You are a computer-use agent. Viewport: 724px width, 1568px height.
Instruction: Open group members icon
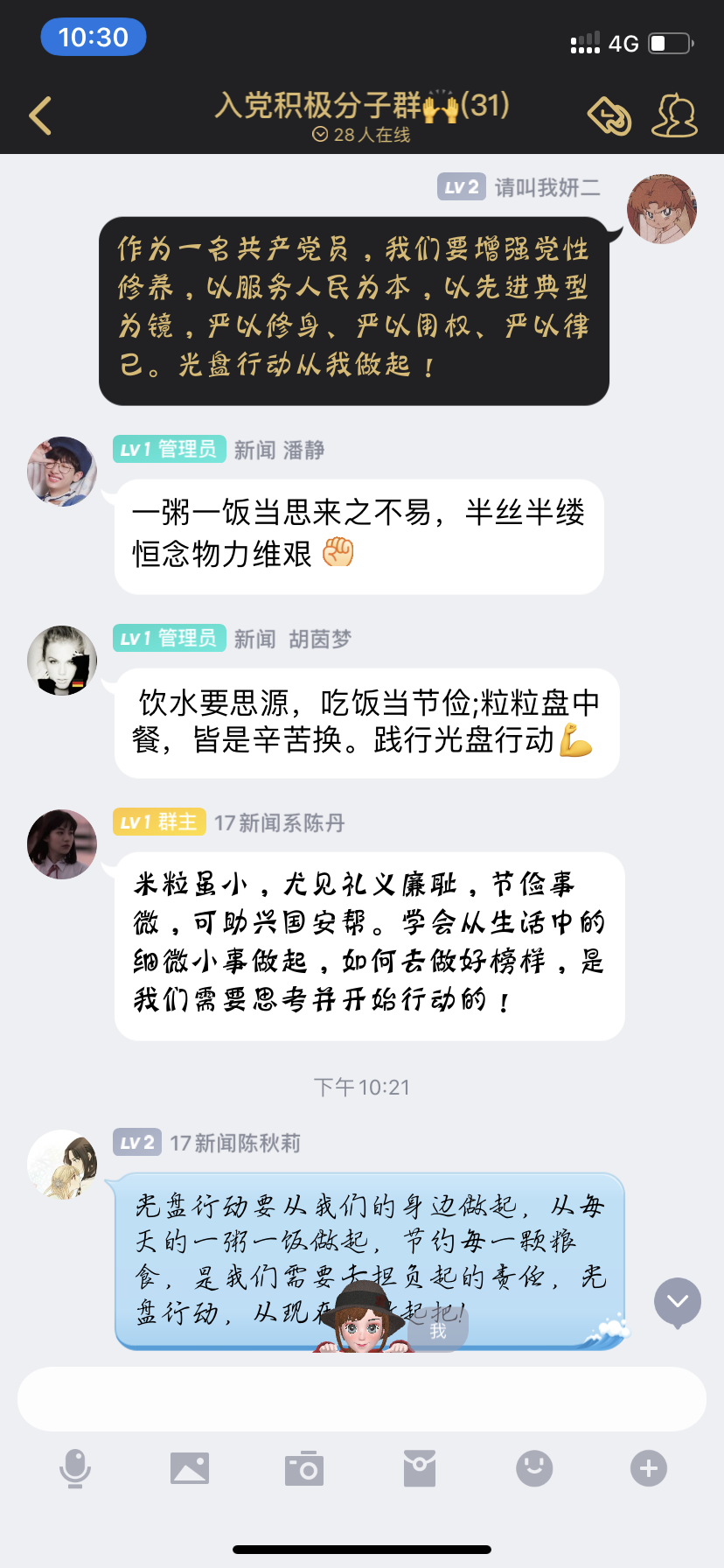[674, 115]
